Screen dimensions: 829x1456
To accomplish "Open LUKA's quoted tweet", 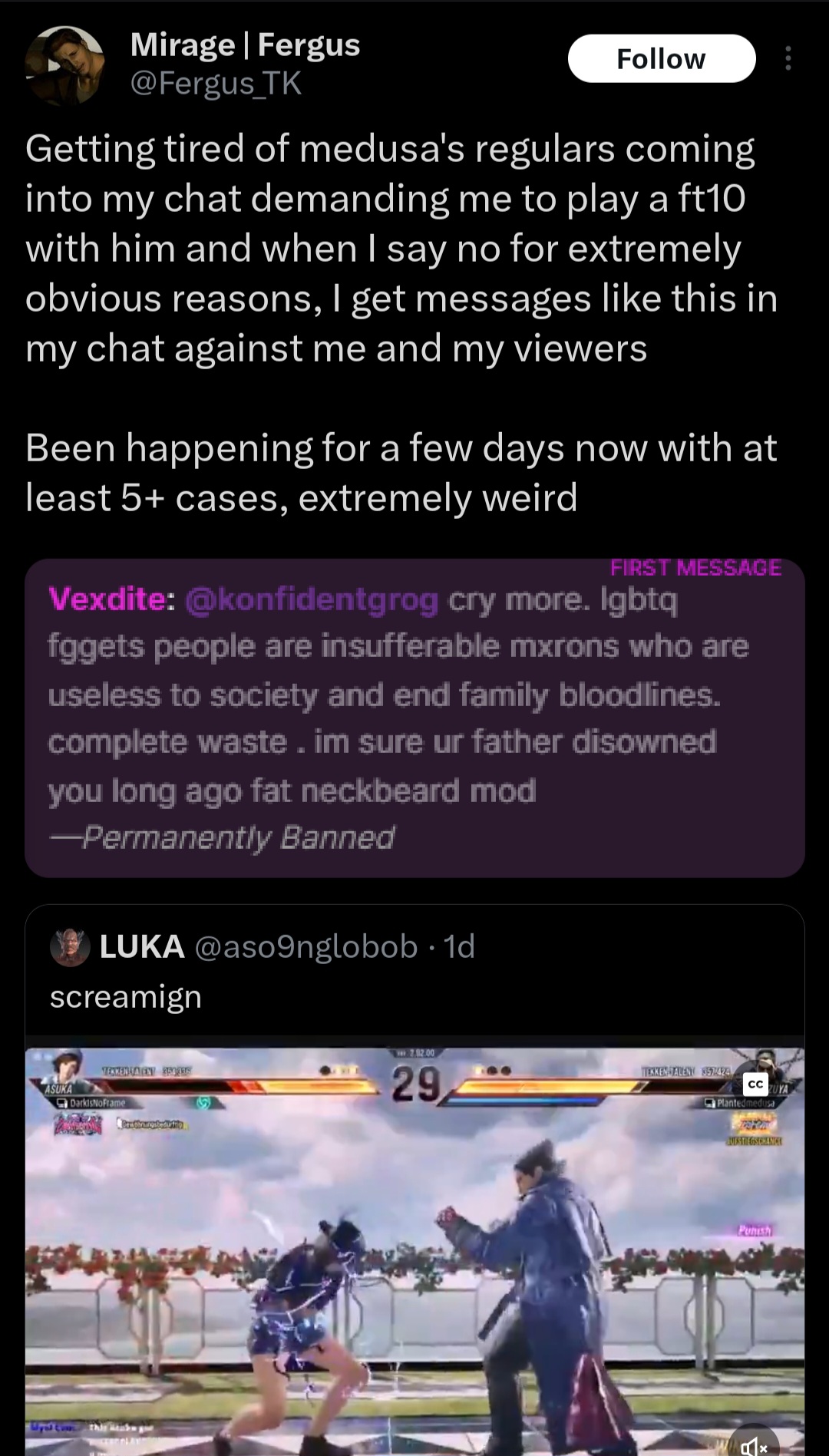I will click(414, 971).
